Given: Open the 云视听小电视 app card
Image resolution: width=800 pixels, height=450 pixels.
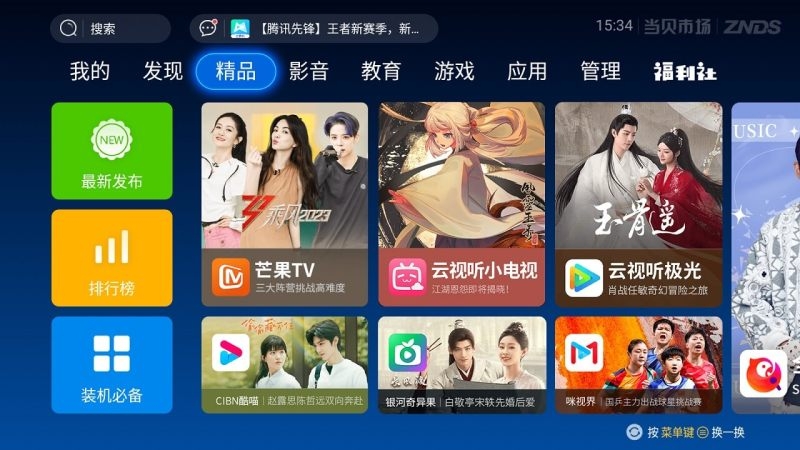Looking at the screenshot, I should tap(462, 204).
